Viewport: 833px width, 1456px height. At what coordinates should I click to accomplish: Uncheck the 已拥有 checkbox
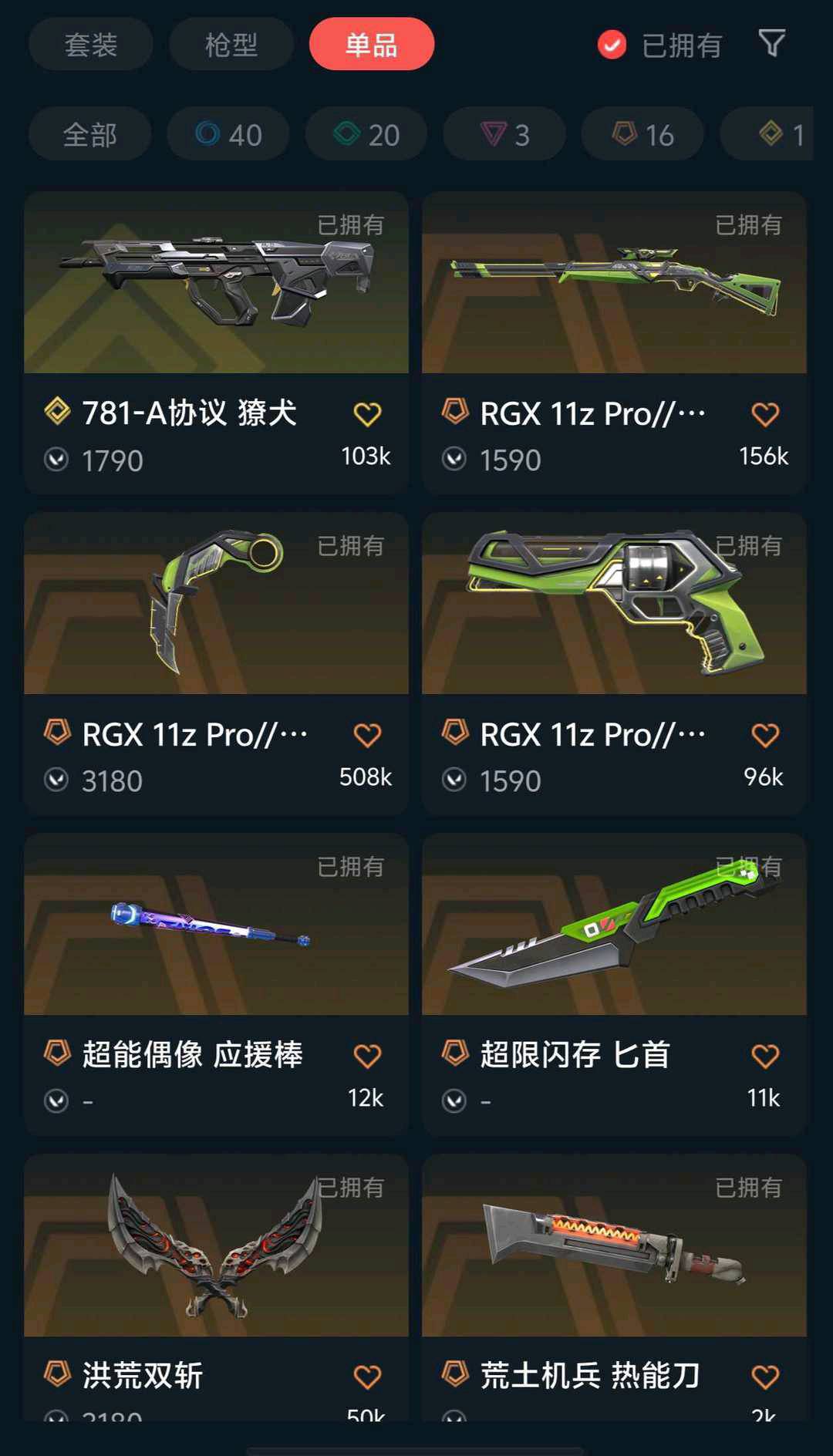612,45
